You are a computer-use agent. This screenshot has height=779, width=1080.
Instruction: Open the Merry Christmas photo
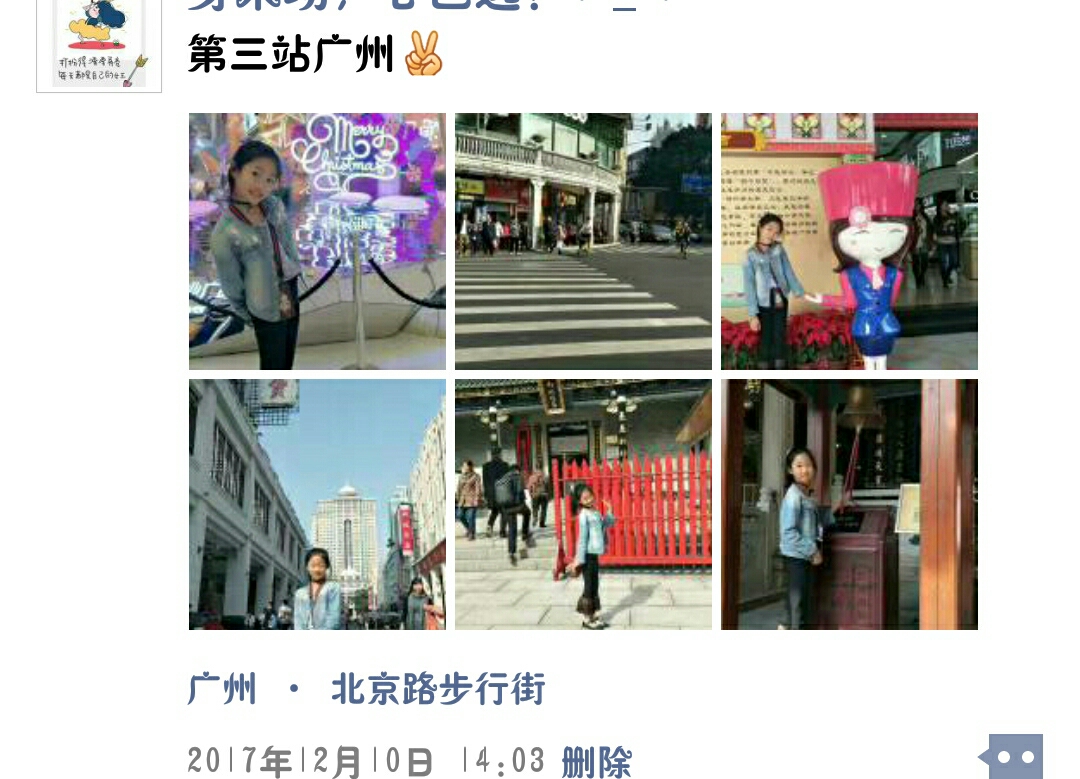pyautogui.click(x=317, y=241)
